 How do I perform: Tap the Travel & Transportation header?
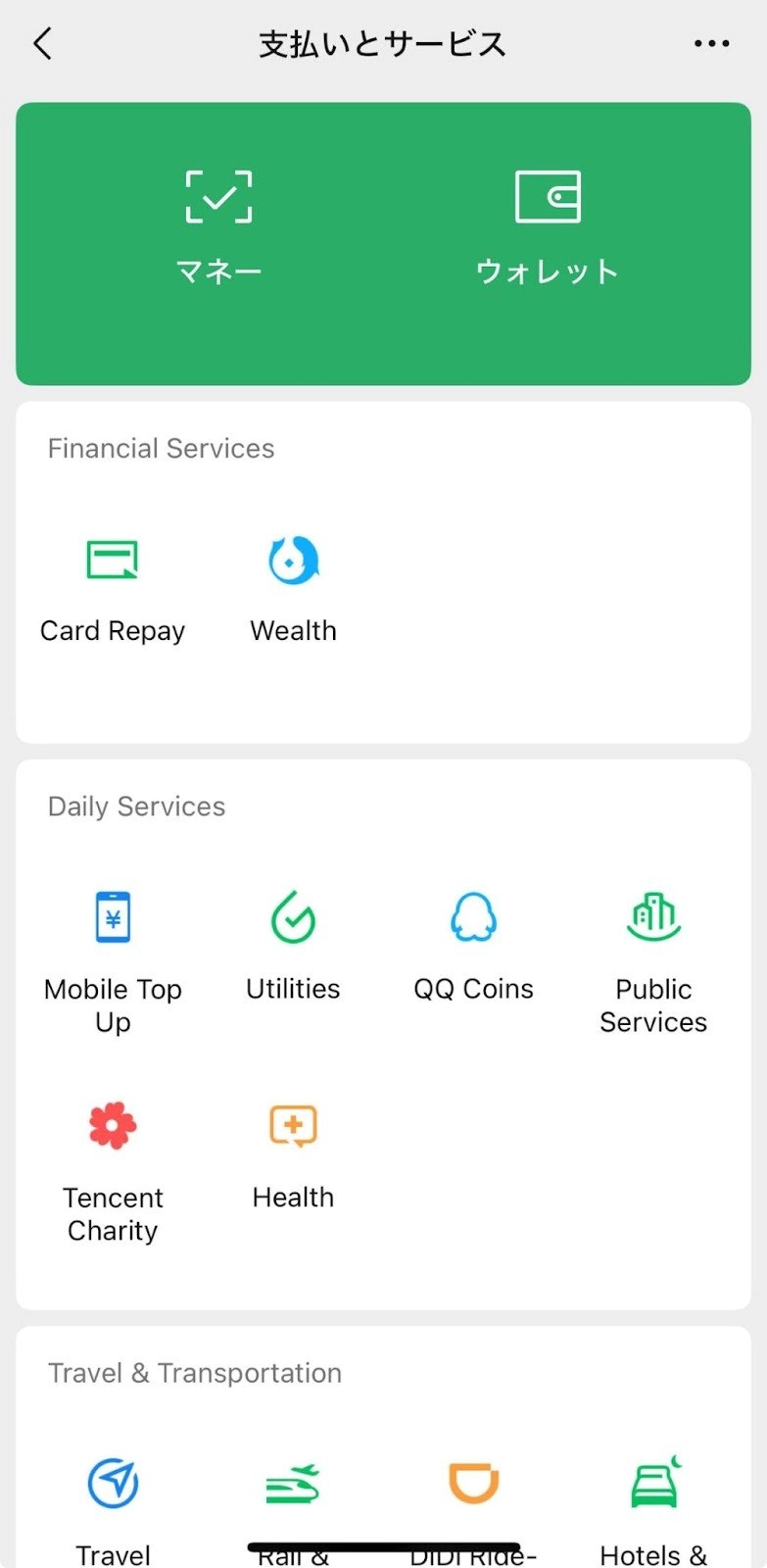[194, 1373]
